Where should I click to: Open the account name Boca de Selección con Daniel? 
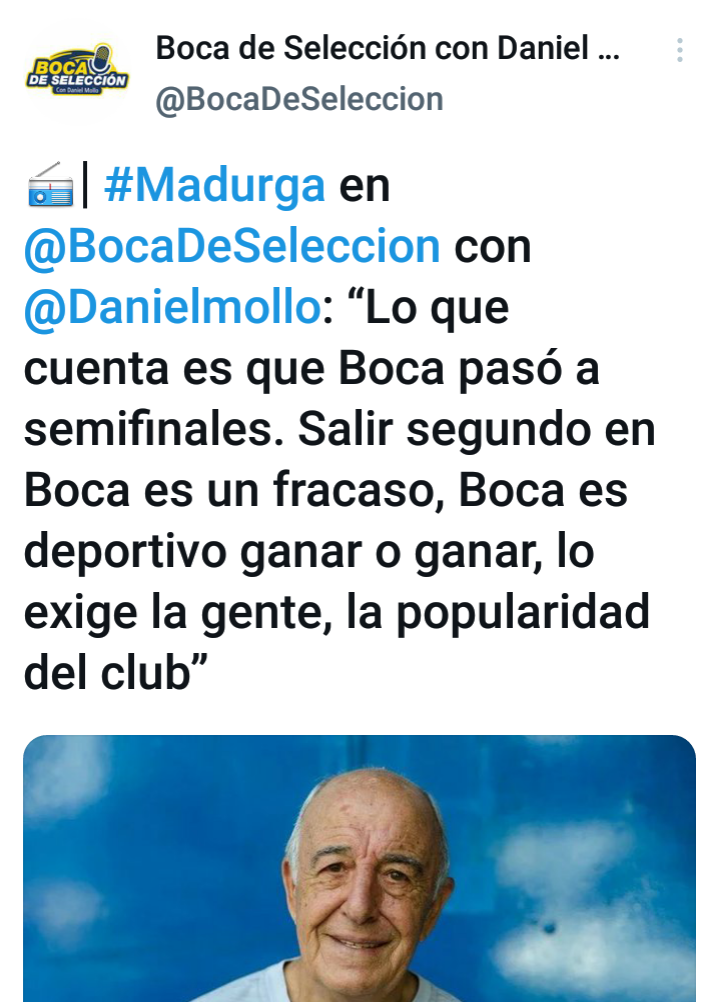(387, 49)
